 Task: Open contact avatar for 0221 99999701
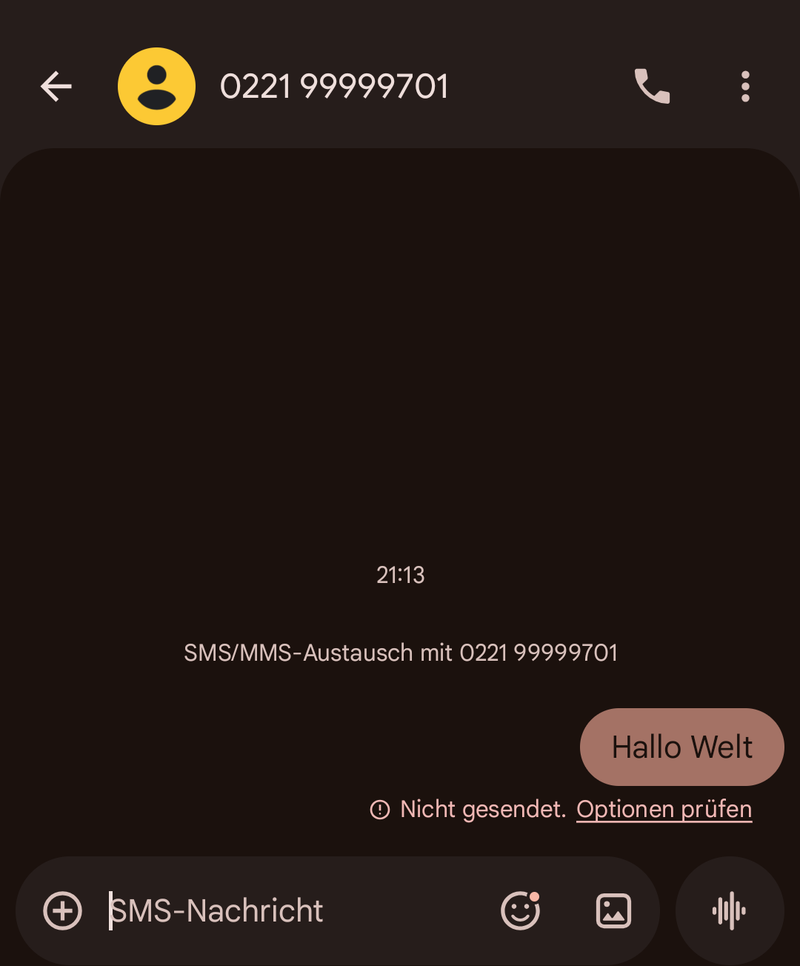tap(156, 87)
